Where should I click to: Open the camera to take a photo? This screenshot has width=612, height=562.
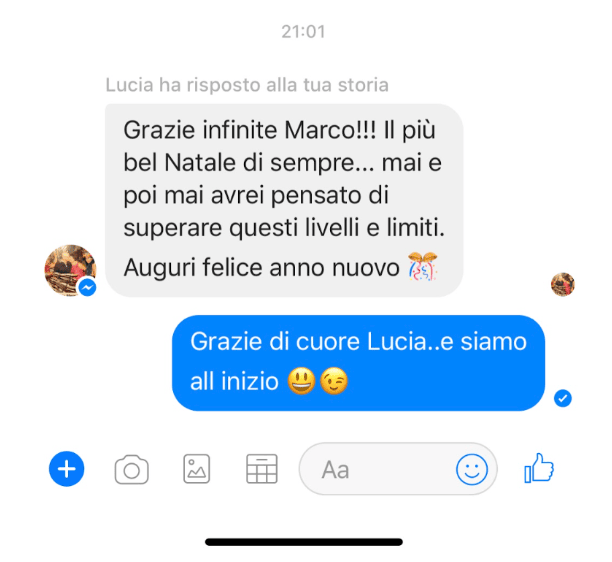point(131,468)
